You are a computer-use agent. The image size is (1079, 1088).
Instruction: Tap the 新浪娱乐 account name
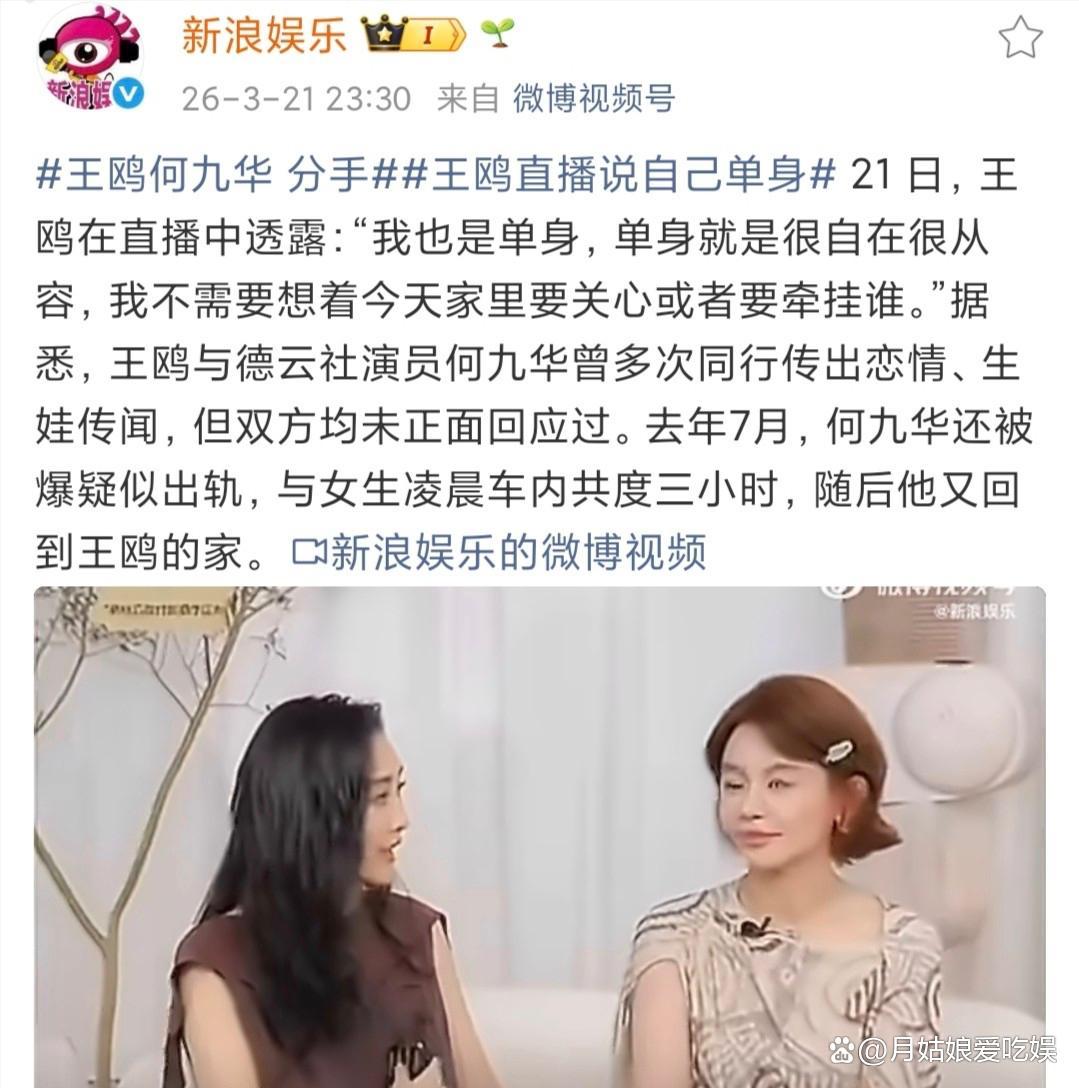(x=264, y=36)
